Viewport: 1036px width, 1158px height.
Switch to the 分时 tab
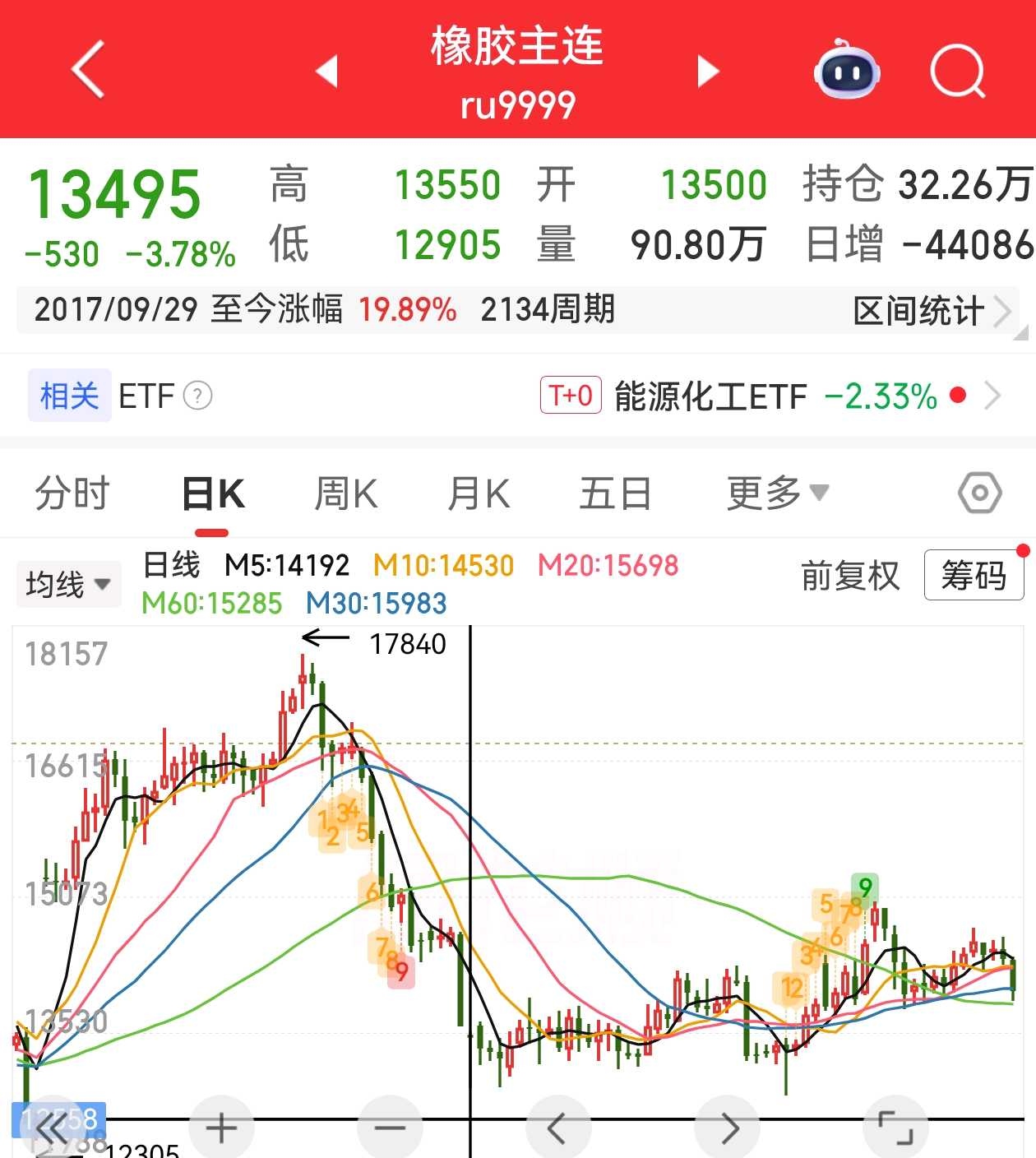click(x=72, y=493)
